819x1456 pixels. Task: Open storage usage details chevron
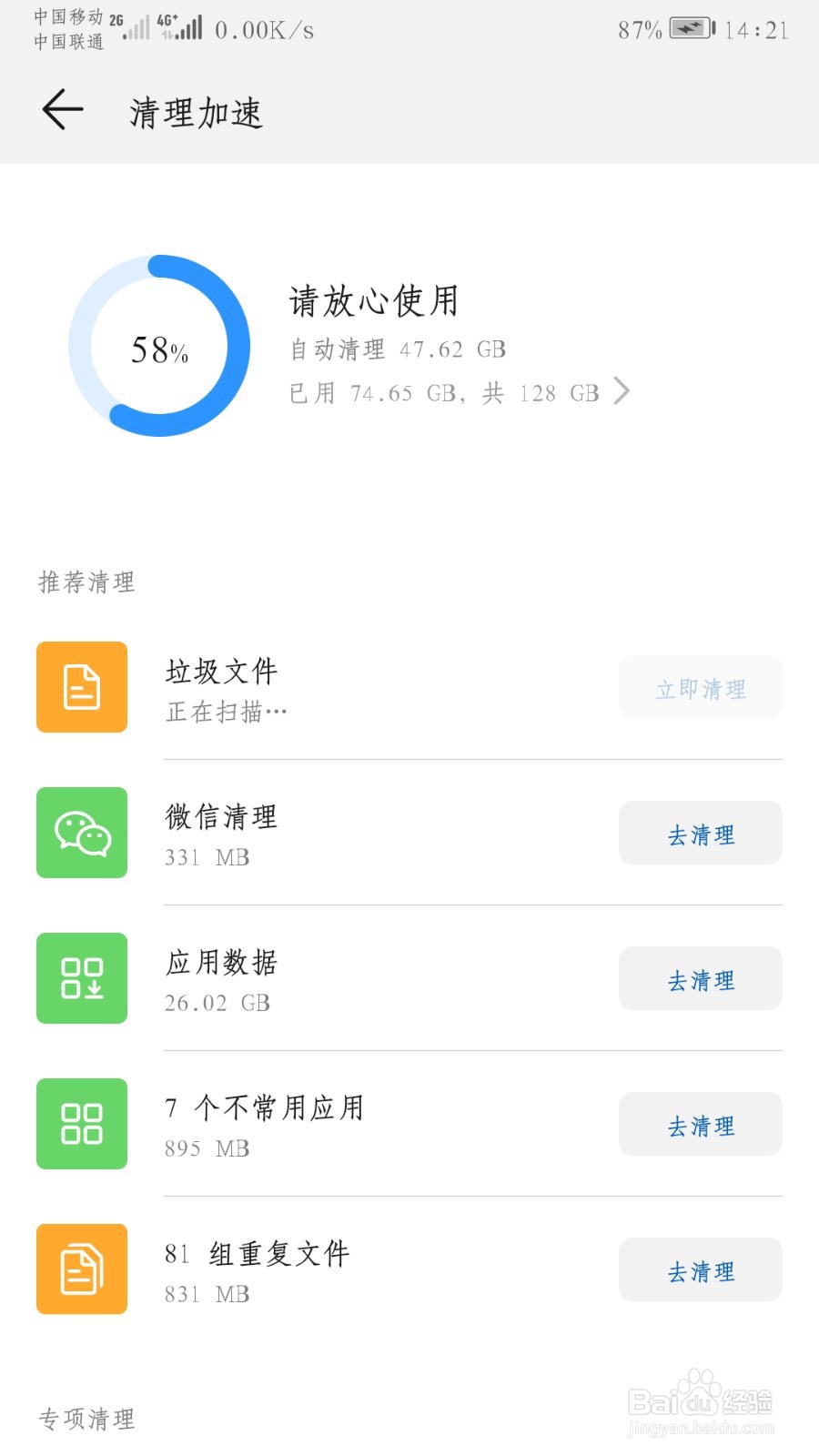[622, 391]
